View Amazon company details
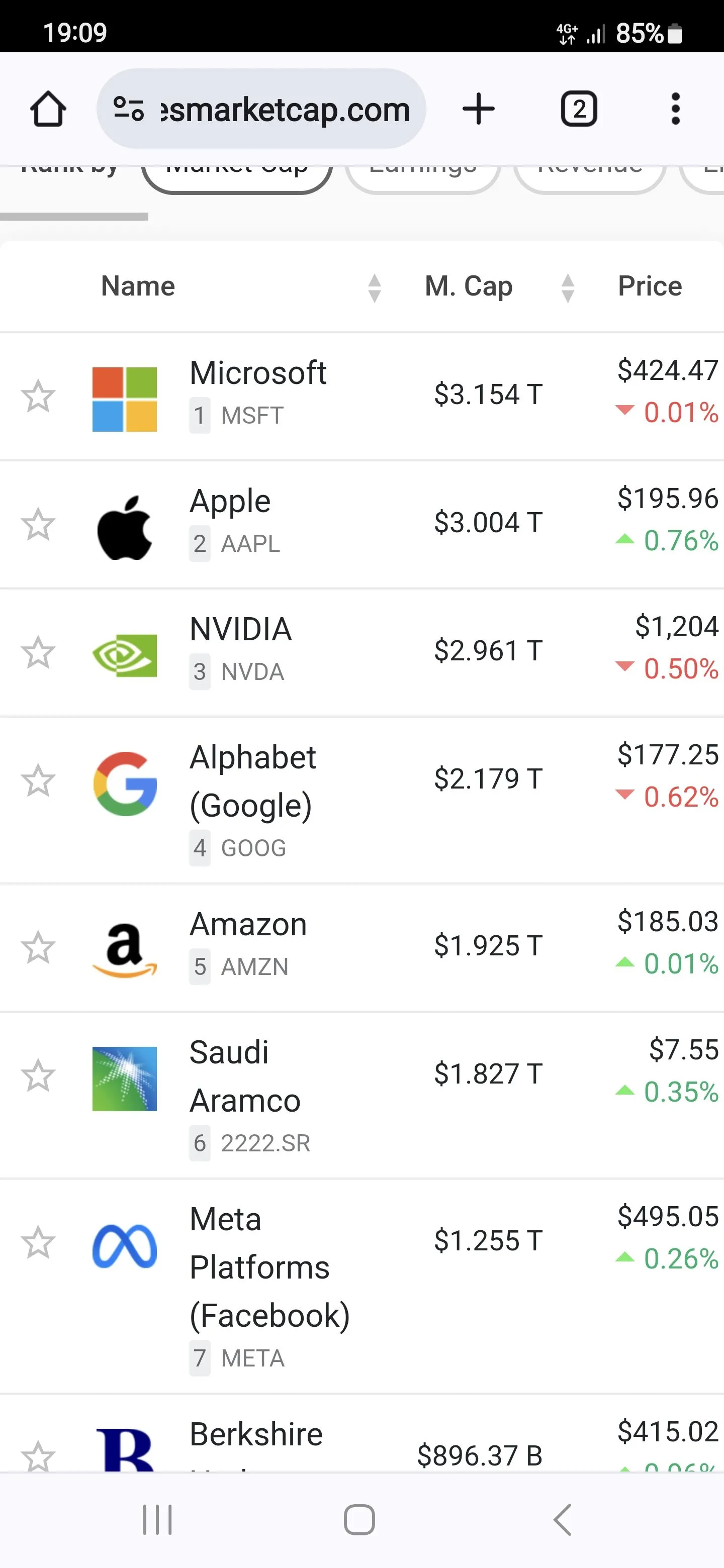Viewport: 724px width, 1568px height. click(x=248, y=925)
